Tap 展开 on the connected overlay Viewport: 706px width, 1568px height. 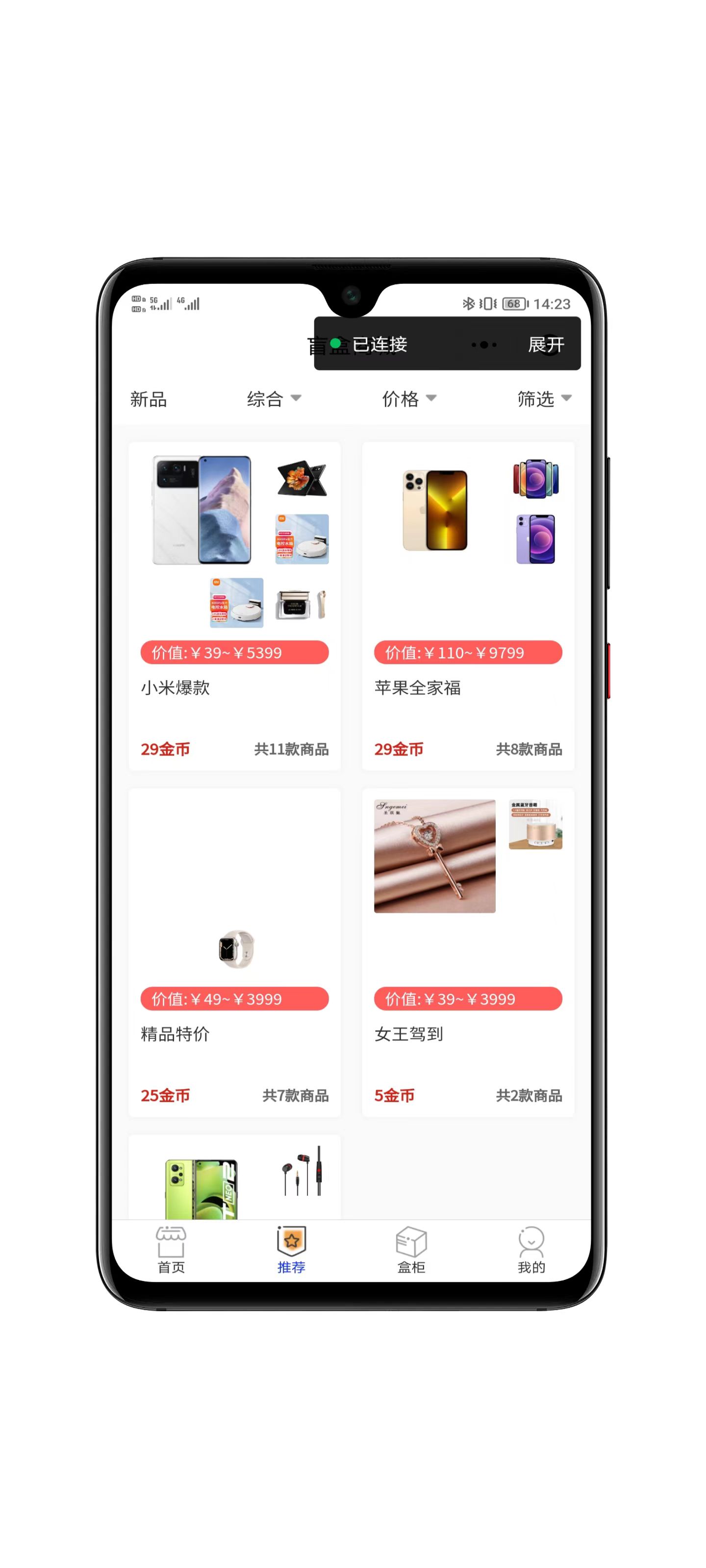coord(546,344)
